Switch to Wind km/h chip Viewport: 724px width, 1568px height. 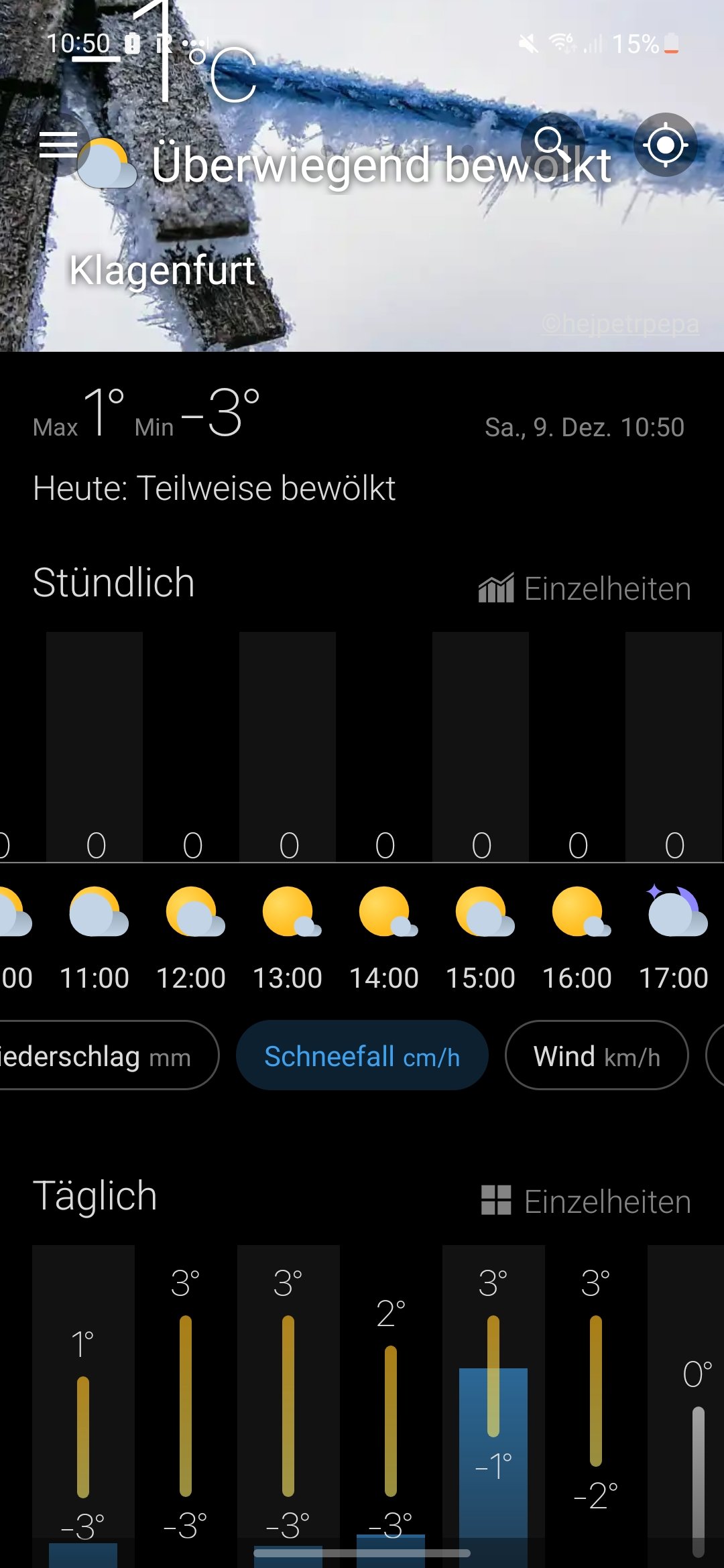click(x=597, y=1056)
